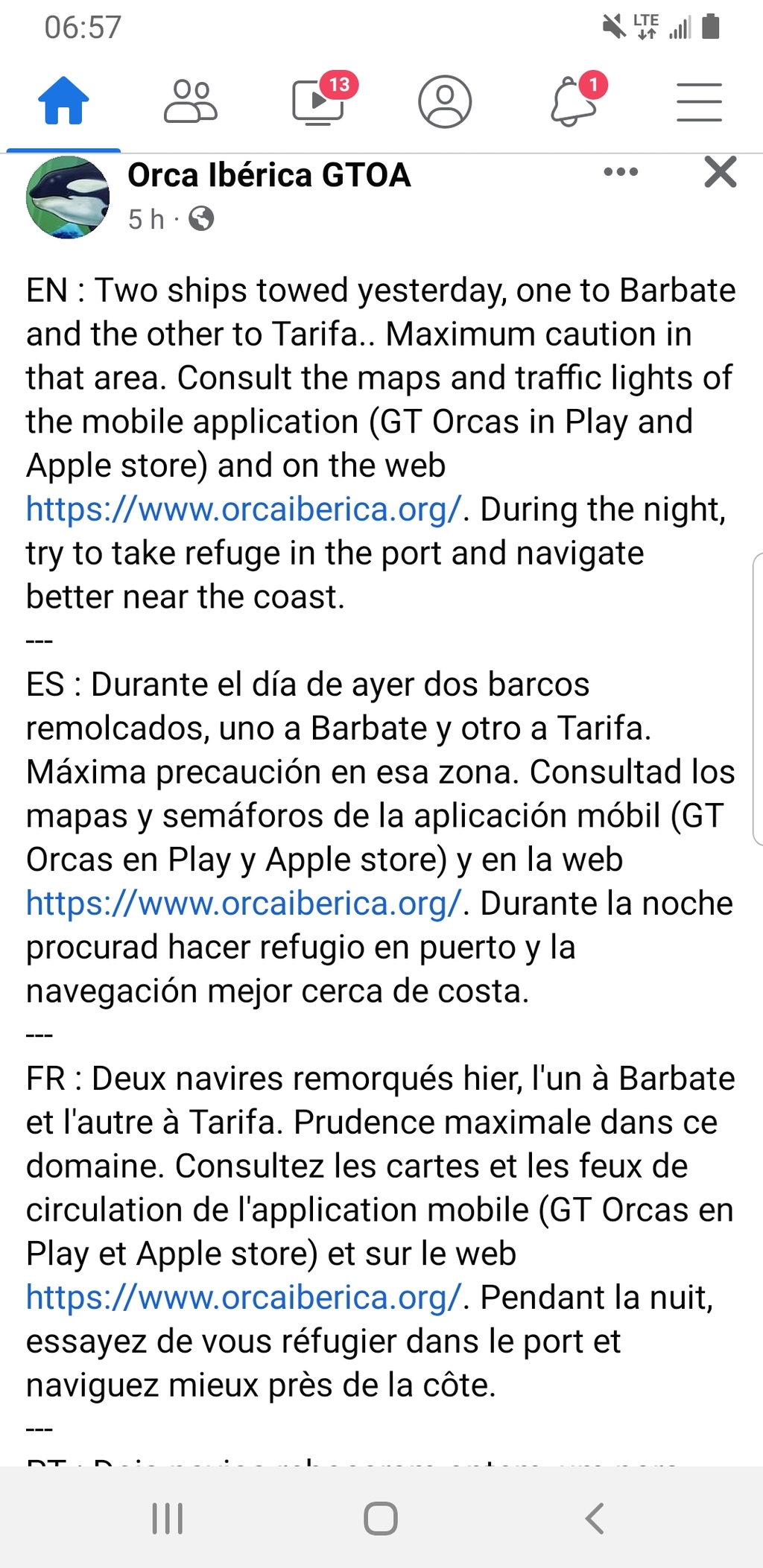Open the hamburger menu
The image size is (763, 1568).
click(699, 102)
